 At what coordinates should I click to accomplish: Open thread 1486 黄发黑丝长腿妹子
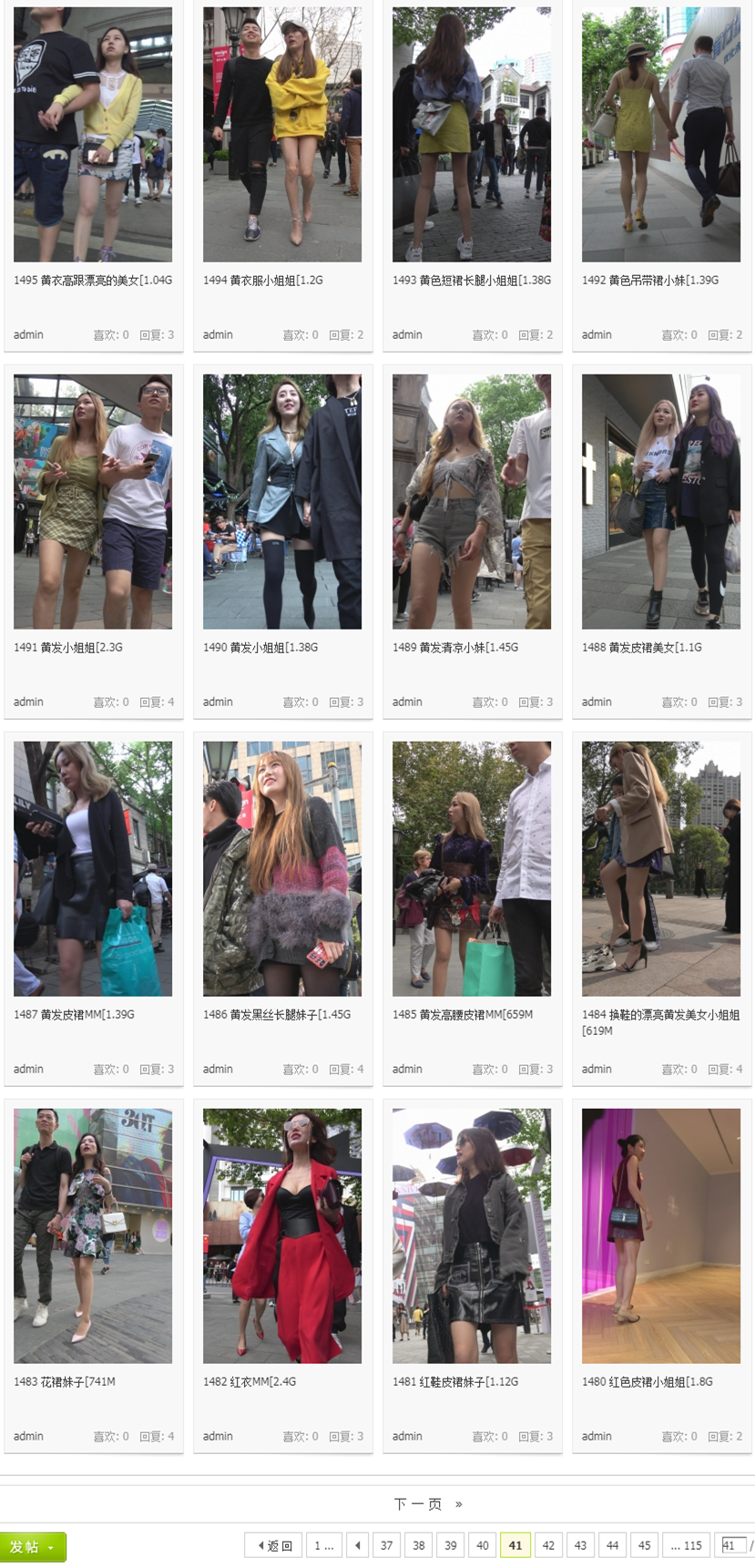click(x=277, y=1015)
